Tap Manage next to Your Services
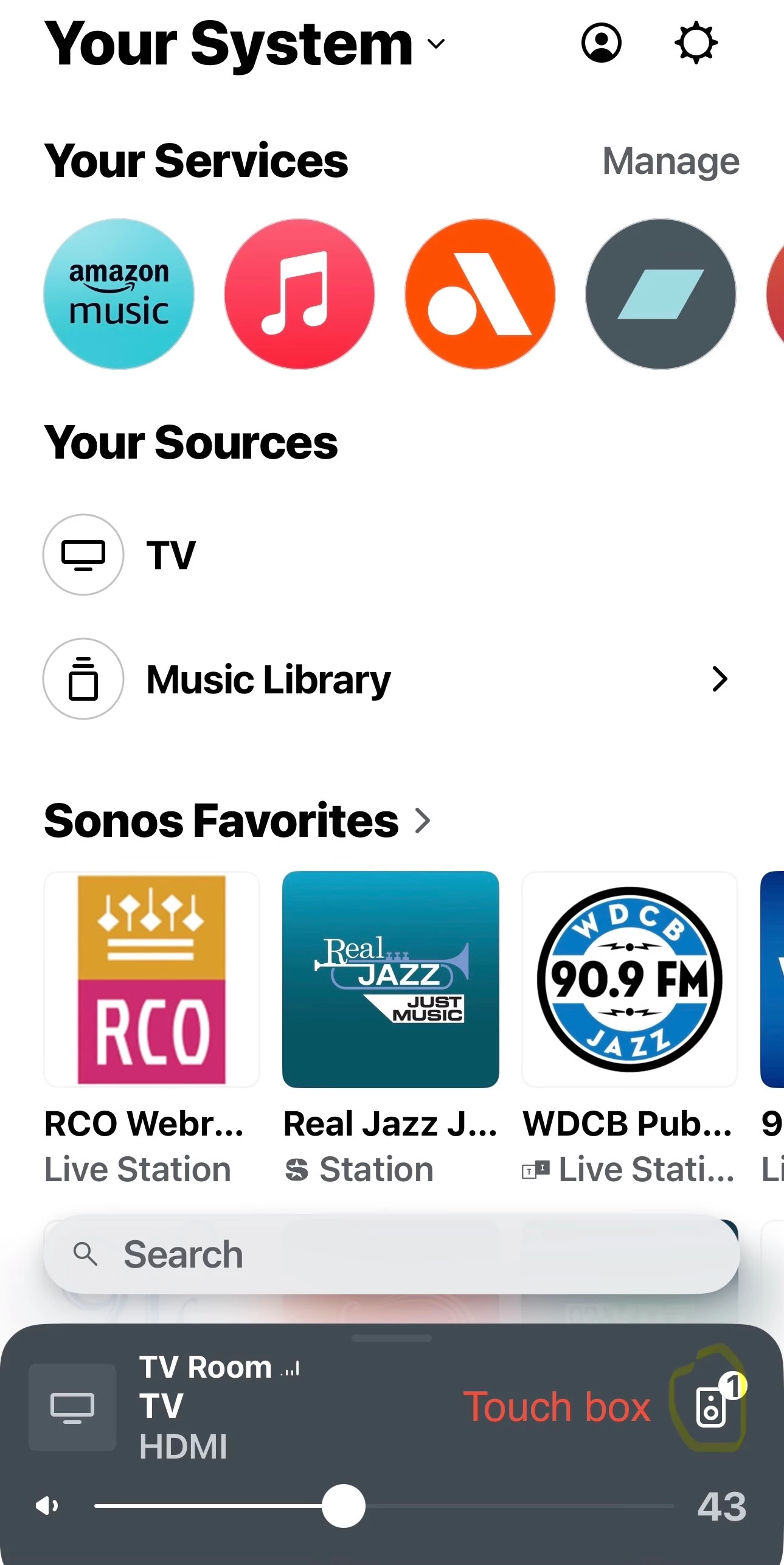The width and height of the screenshot is (784, 1565). [670, 162]
